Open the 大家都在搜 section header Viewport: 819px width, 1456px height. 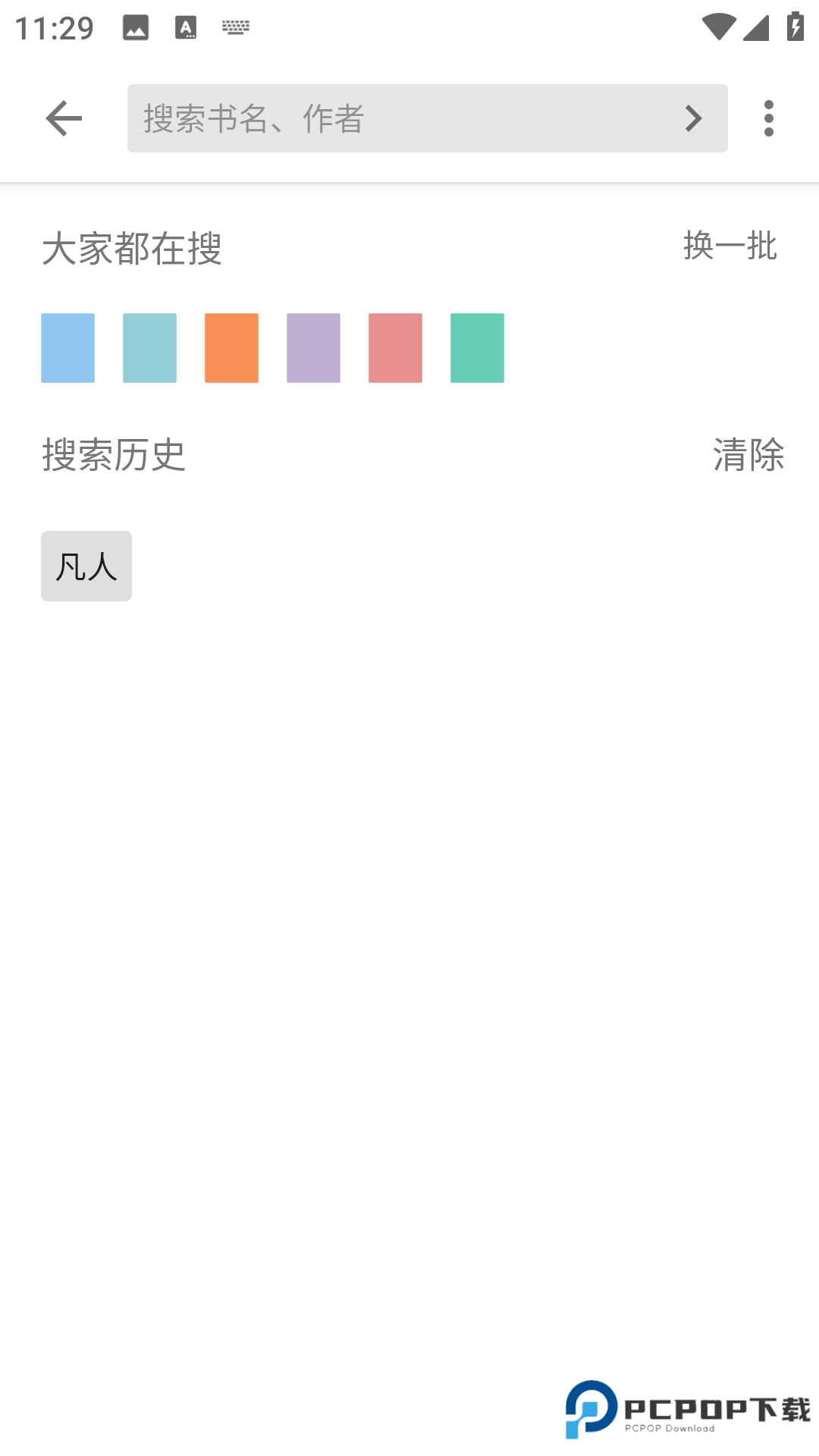tap(133, 246)
